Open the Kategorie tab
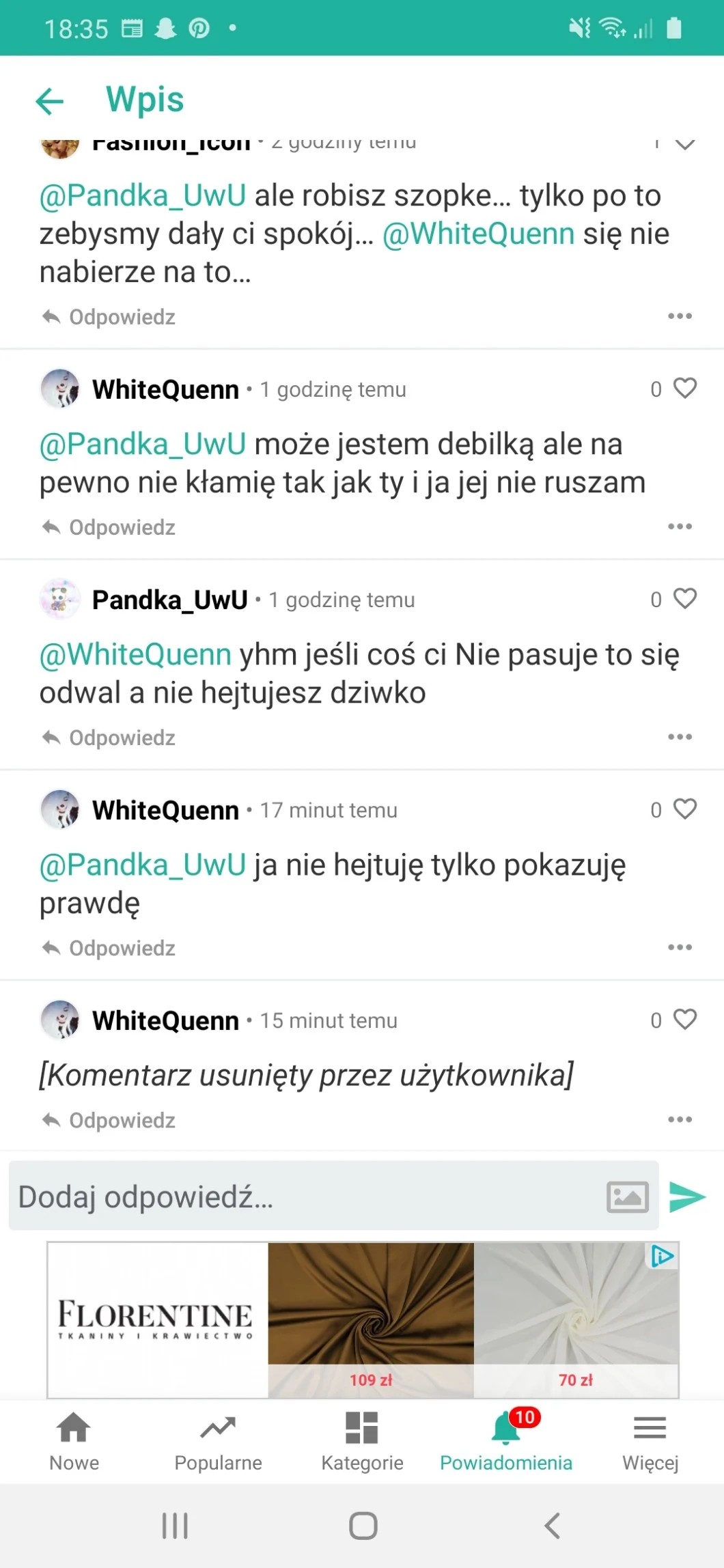This screenshot has width=724, height=1568. (x=362, y=1442)
